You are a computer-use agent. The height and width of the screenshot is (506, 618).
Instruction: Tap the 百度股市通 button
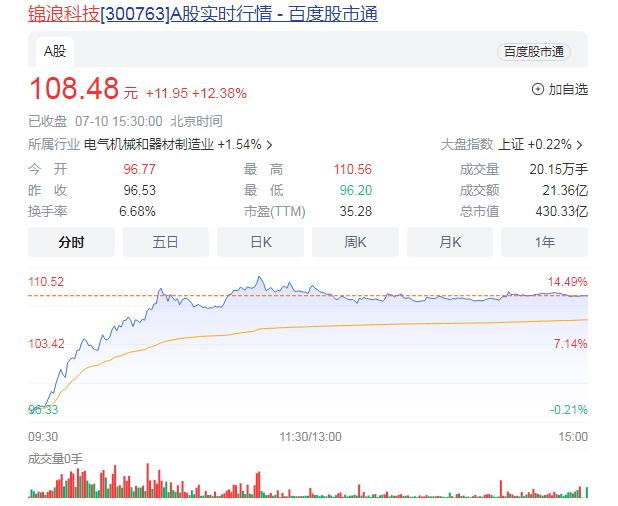(533, 52)
